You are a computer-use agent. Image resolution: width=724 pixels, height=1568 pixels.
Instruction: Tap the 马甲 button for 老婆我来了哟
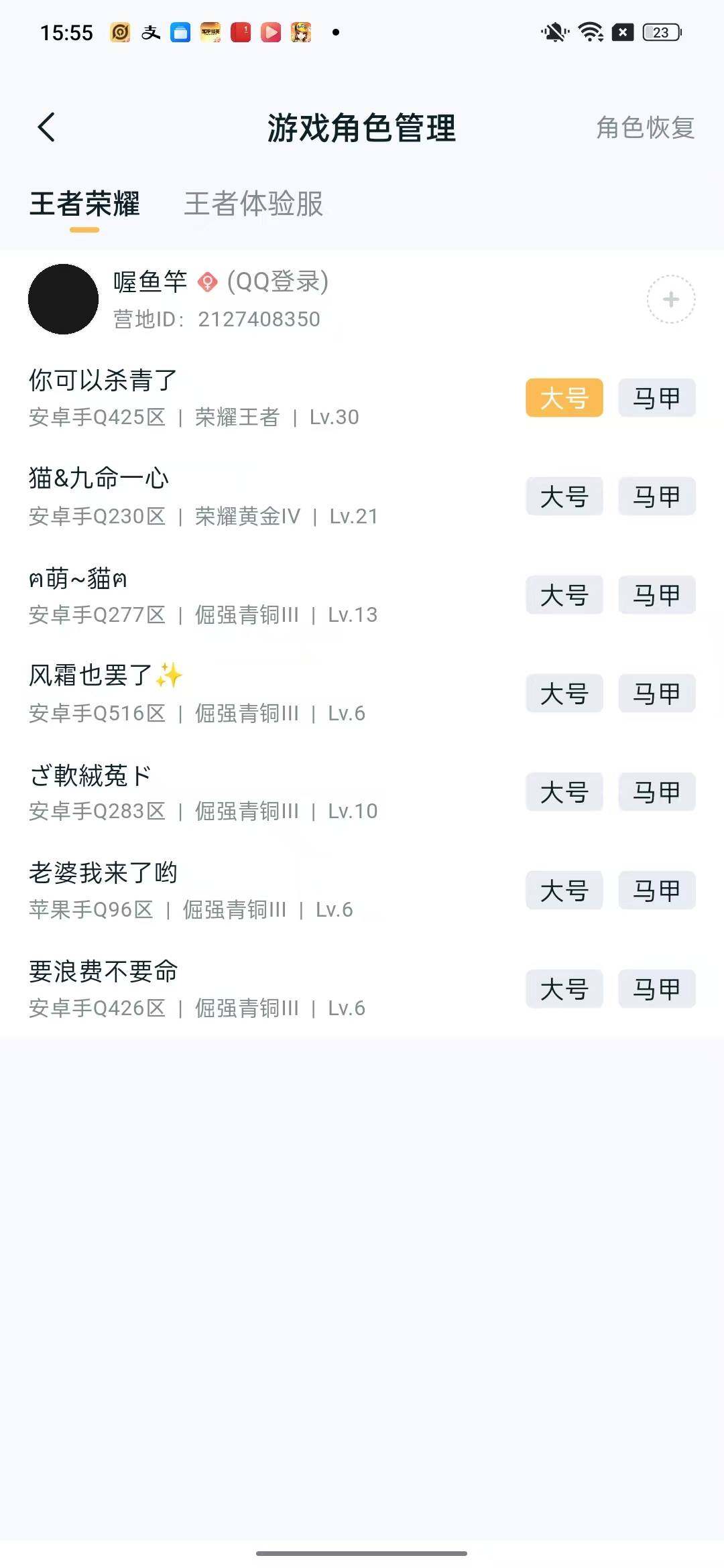tap(656, 891)
